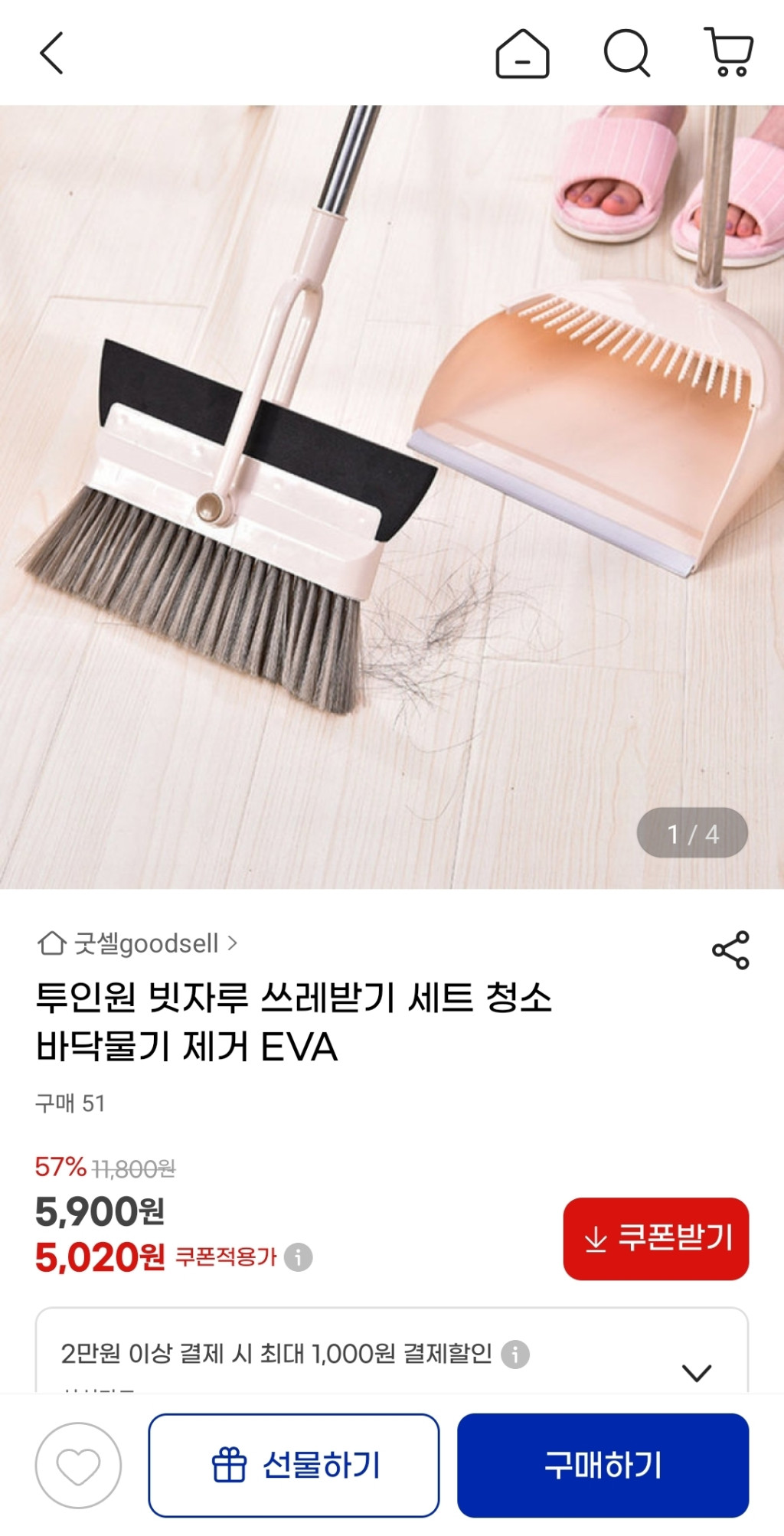Tap 구매하기 to buy now
This screenshot has height=1536, width=784.
(x=603, y=1465)
